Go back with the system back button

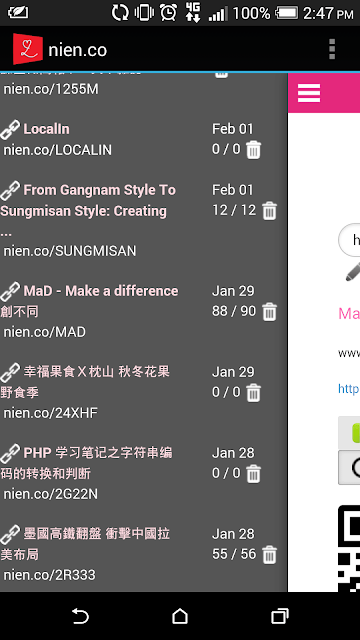click(x=80, y=616)
